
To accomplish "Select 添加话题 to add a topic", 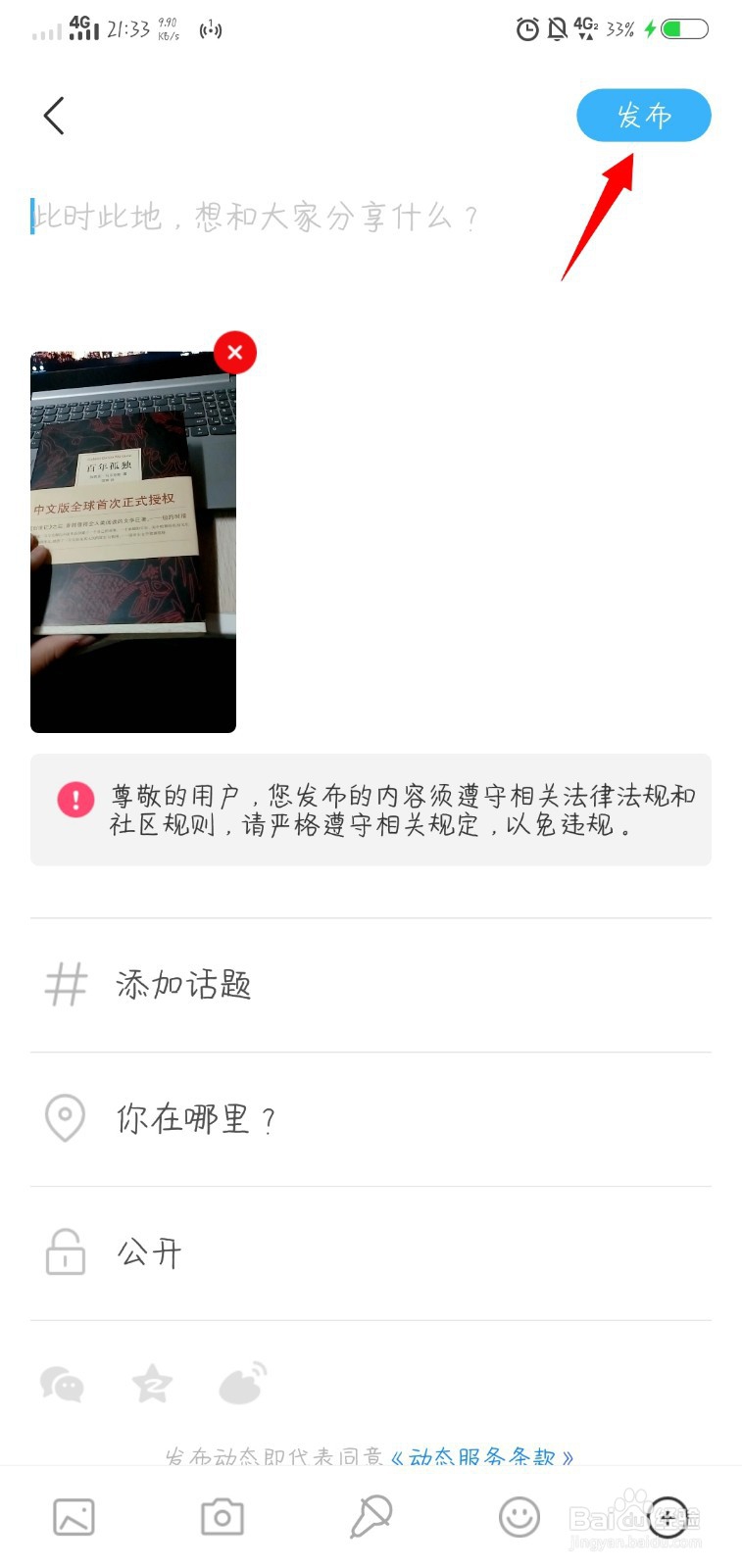I will 184,985.
